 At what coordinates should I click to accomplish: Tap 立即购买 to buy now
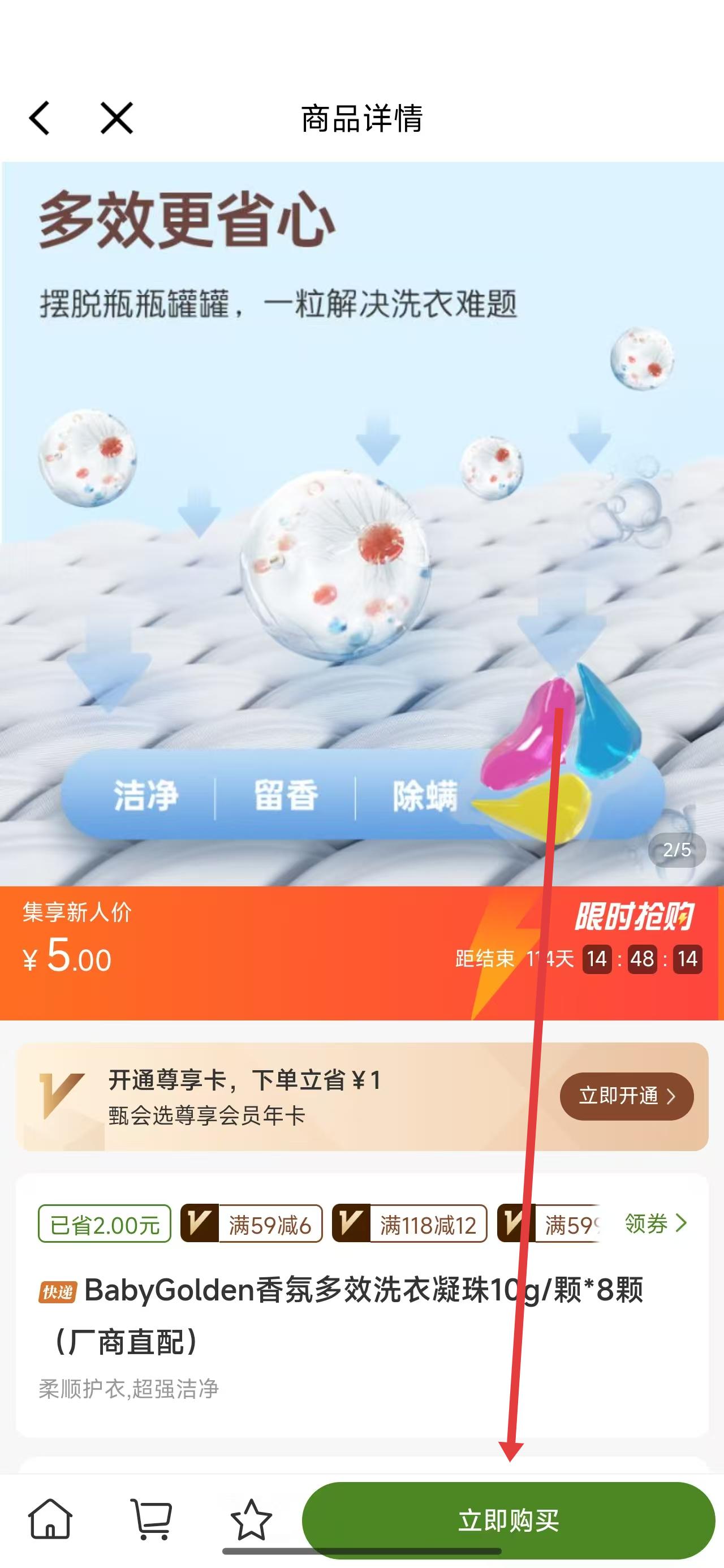[508, 1520]
